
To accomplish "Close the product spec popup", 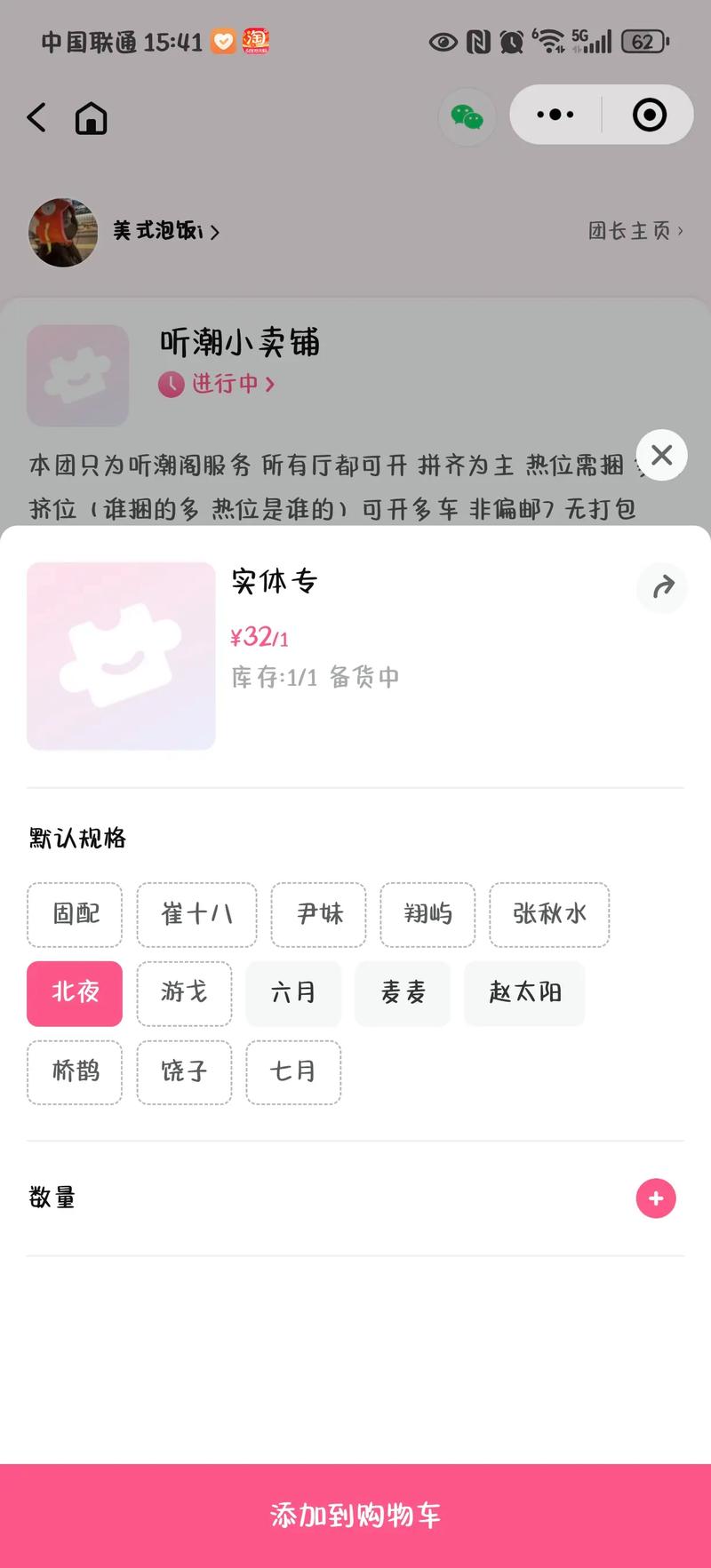I will pos(661,456).
